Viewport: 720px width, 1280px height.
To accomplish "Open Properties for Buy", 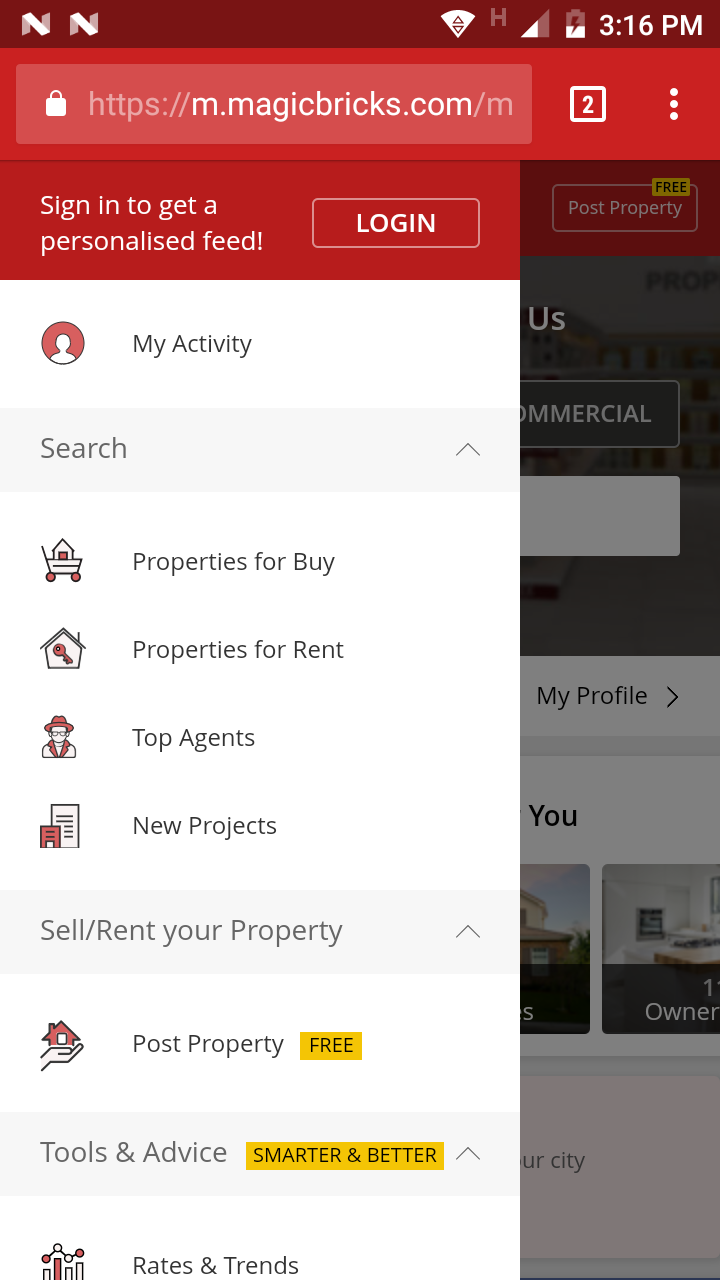I will [233, 562].
